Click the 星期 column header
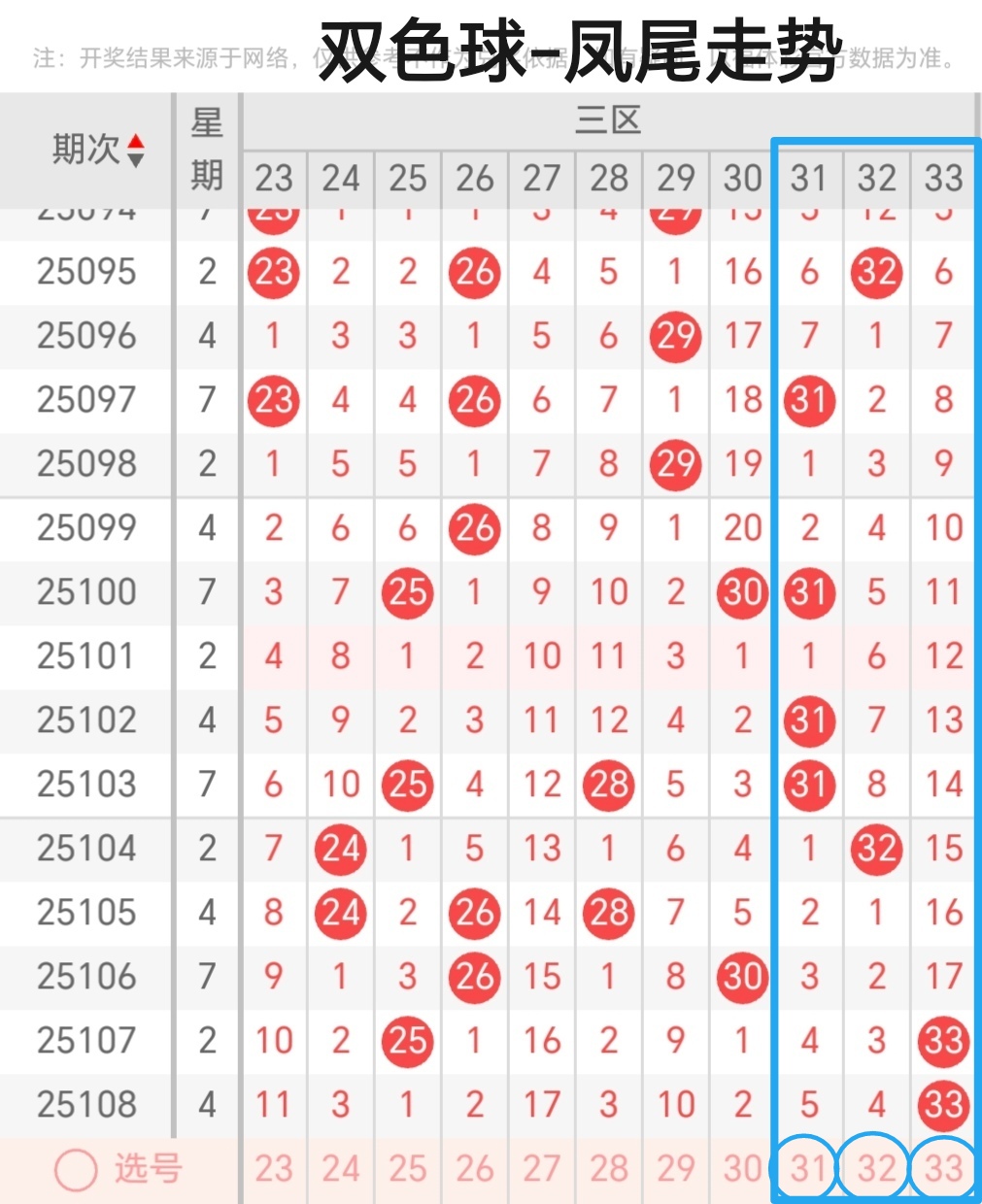Image resolution: width=982 pixels, height=1204 pixels. pyautogui.click(x=206, y=150)
